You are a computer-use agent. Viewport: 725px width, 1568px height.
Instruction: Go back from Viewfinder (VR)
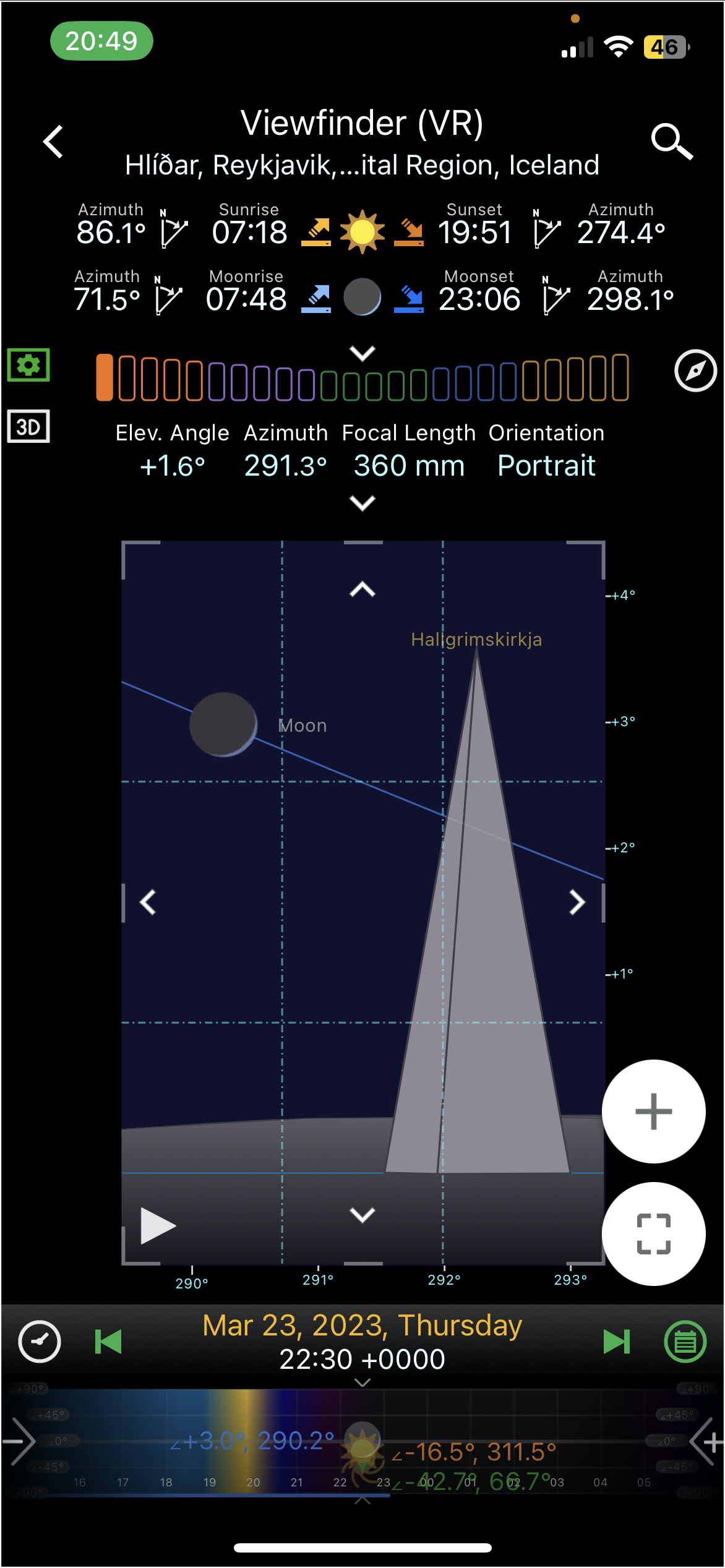[53, 142]
